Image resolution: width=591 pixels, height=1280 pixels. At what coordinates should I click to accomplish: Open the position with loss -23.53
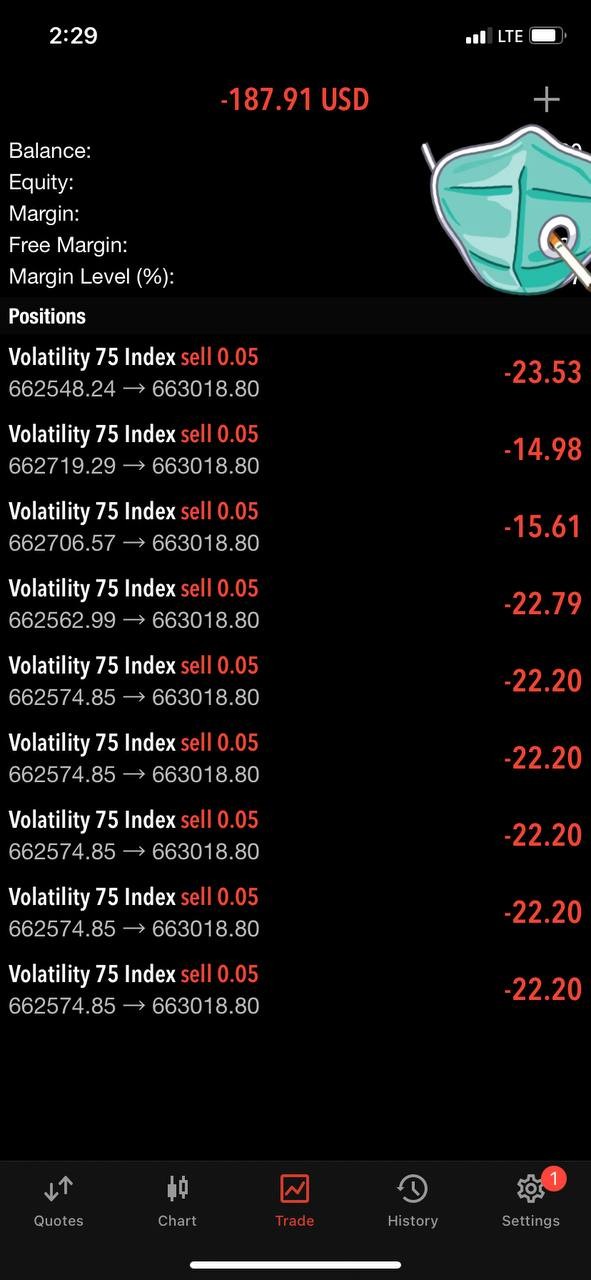(x=295, y=372)
